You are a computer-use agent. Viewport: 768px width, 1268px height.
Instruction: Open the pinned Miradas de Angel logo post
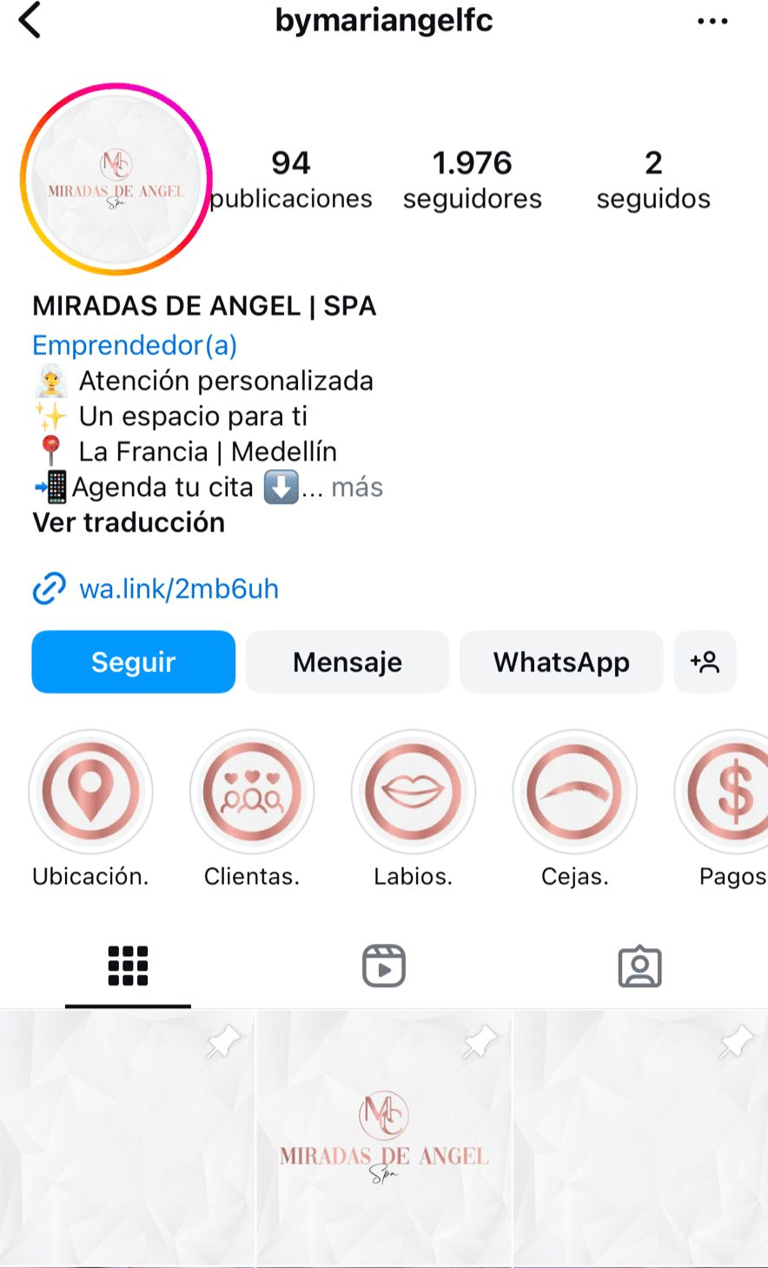point(384,1138)
